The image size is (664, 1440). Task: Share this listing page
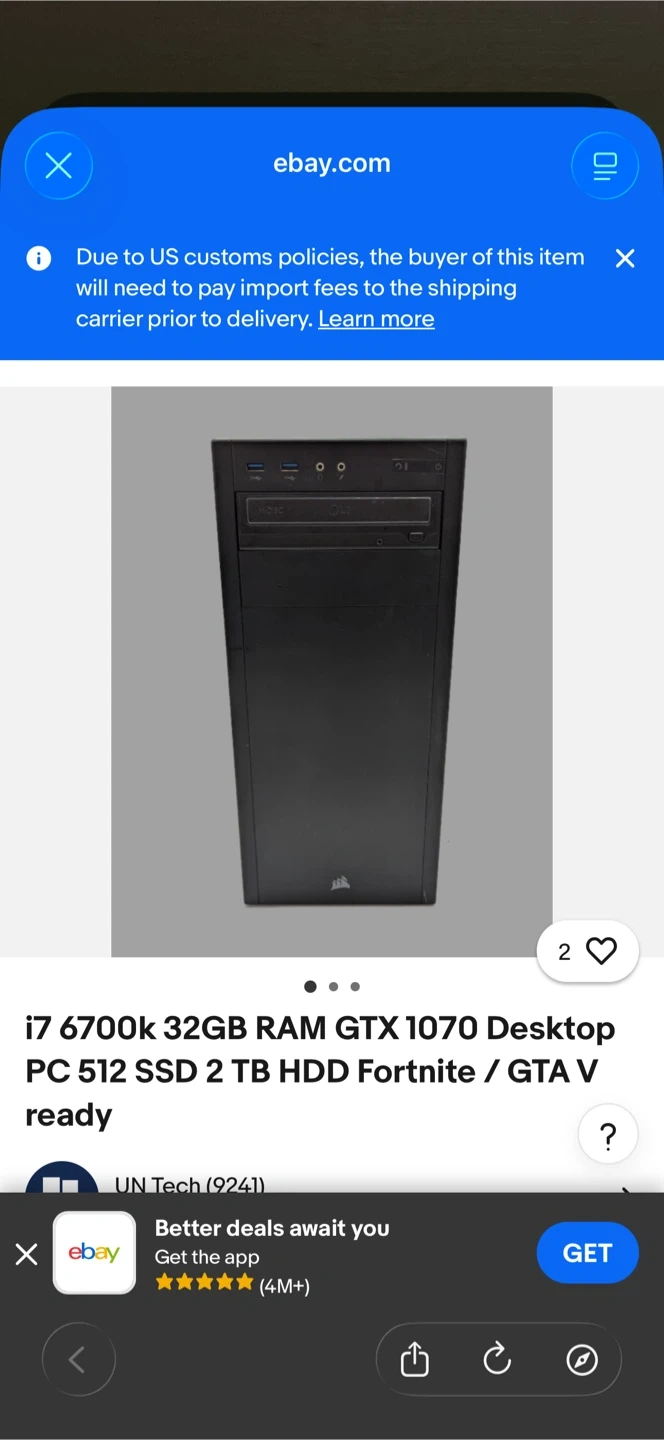point(414,1359)
